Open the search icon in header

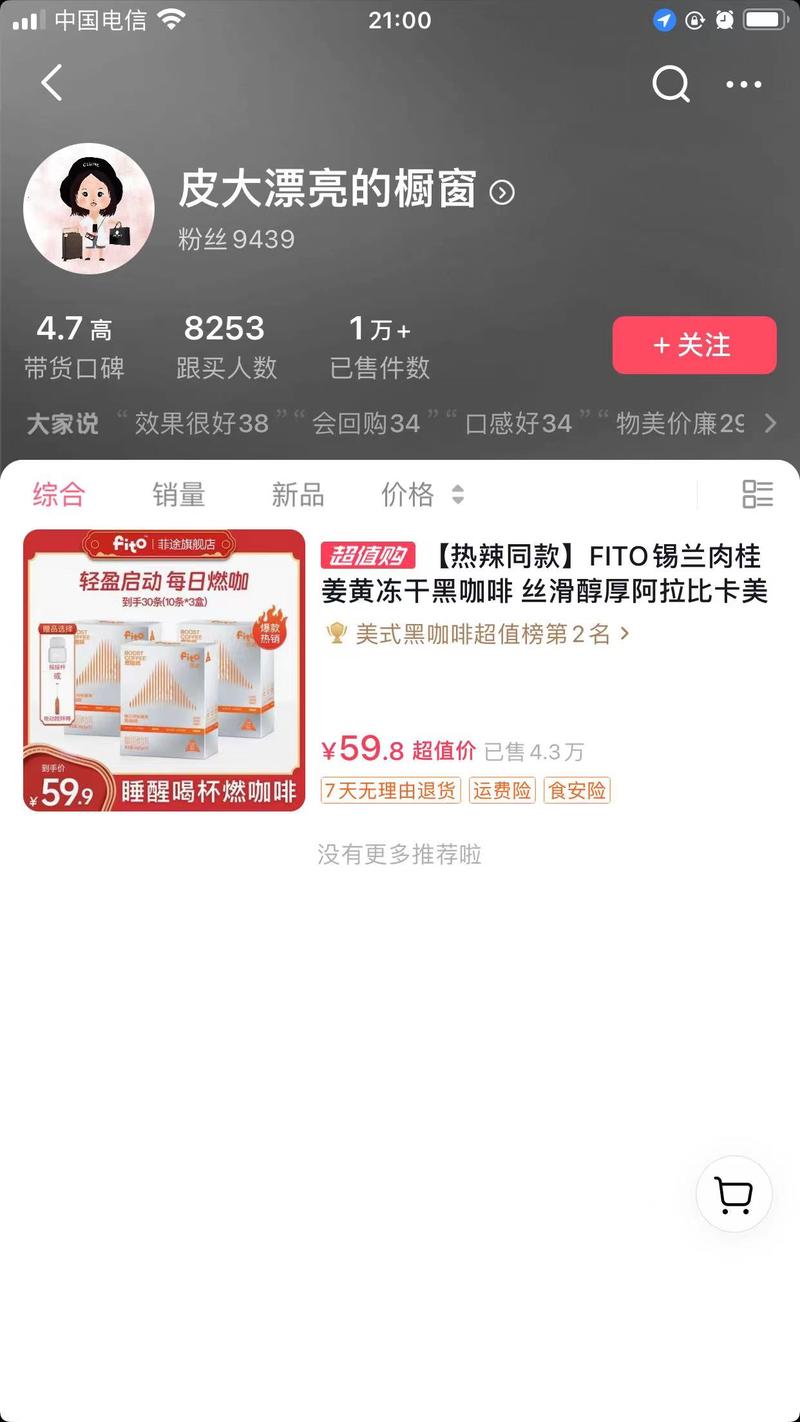(x=671, y=85)
